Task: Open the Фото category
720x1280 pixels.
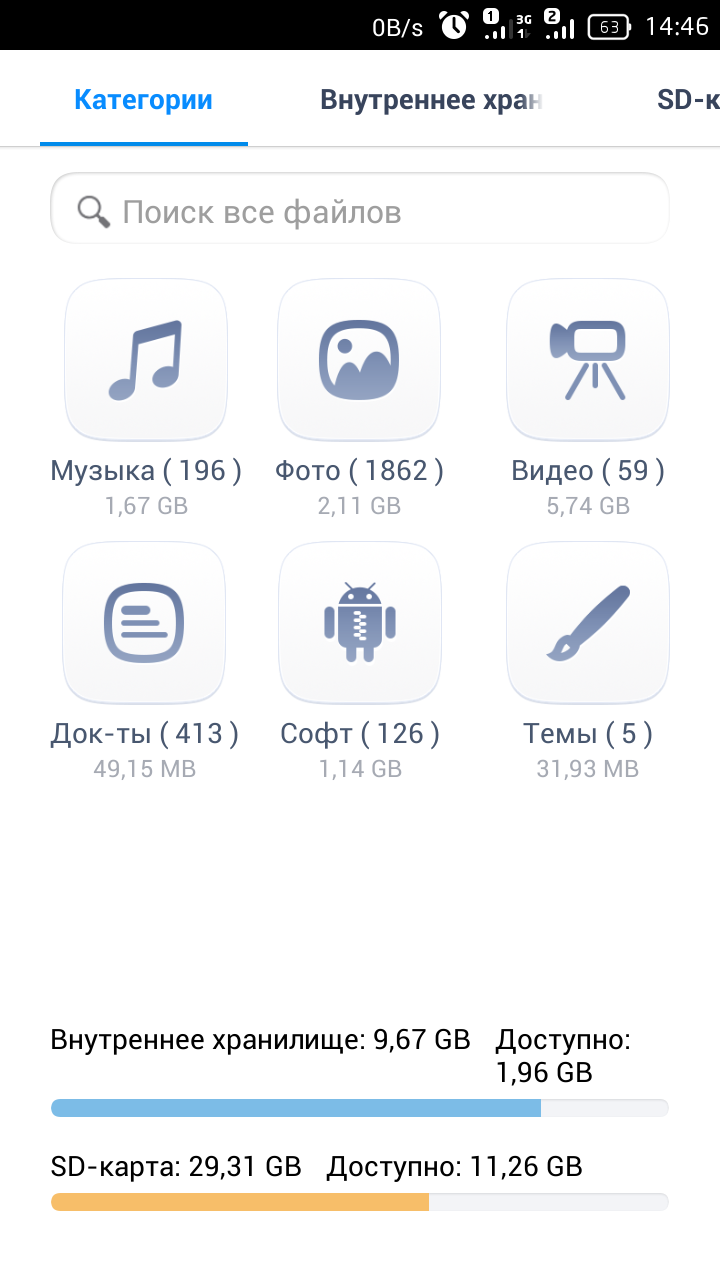Action: pos(359,360)
